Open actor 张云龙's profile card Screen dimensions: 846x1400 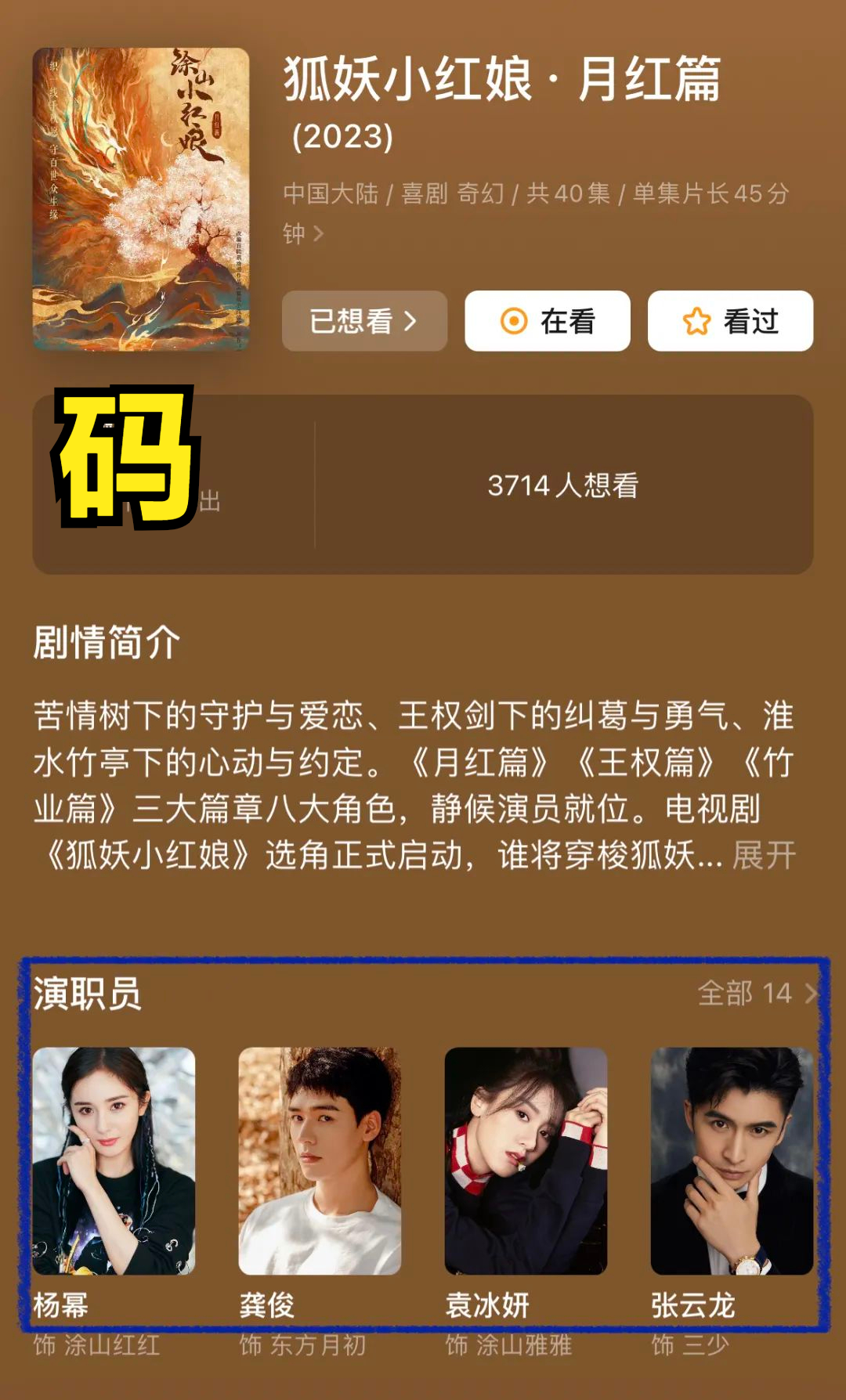click(x=732, y=1161)
